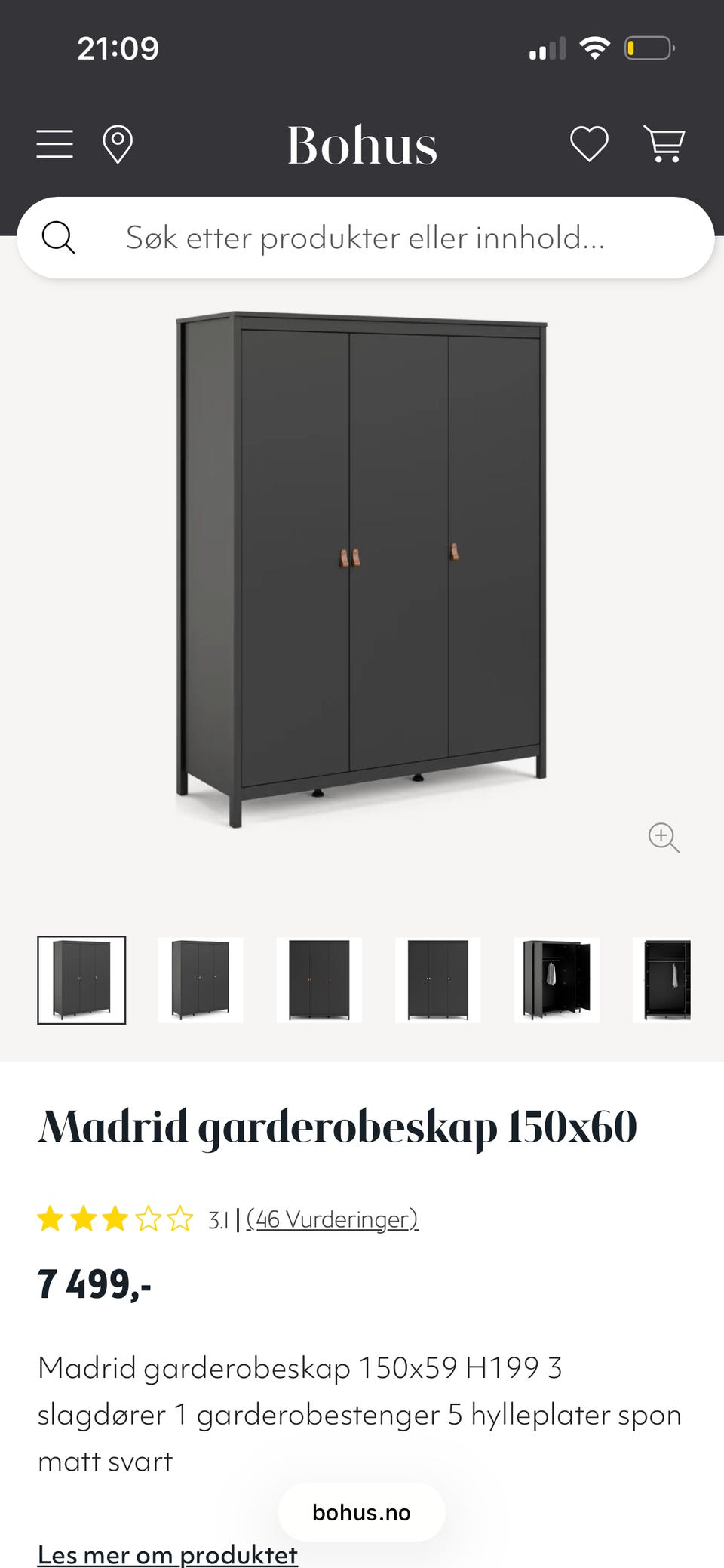Click Les mer om produktet
Screen dimensions: 724x1568
pos(167,1554)
